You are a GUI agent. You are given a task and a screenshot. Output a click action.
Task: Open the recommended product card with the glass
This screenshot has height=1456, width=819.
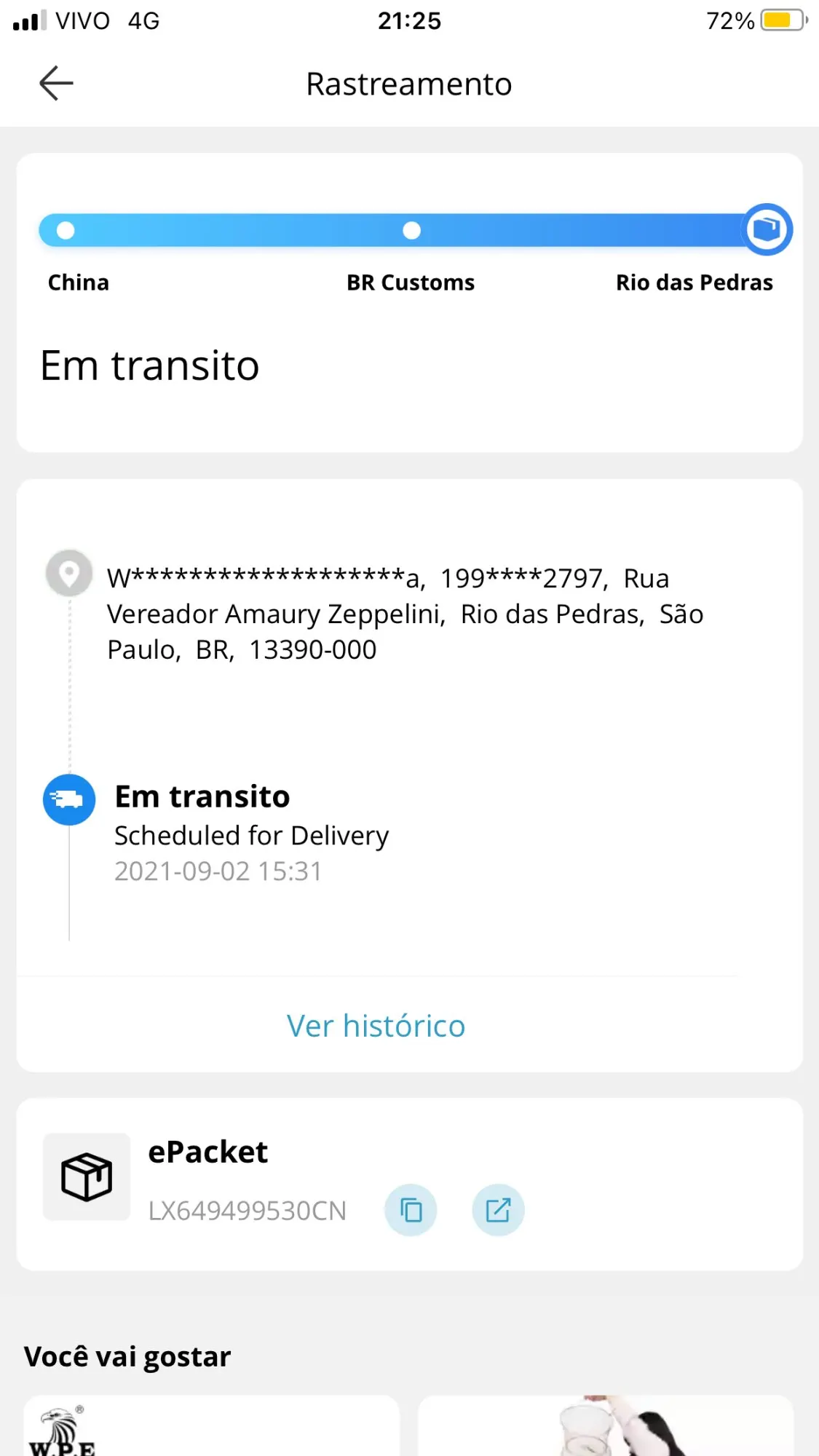tap(605, 1426)
